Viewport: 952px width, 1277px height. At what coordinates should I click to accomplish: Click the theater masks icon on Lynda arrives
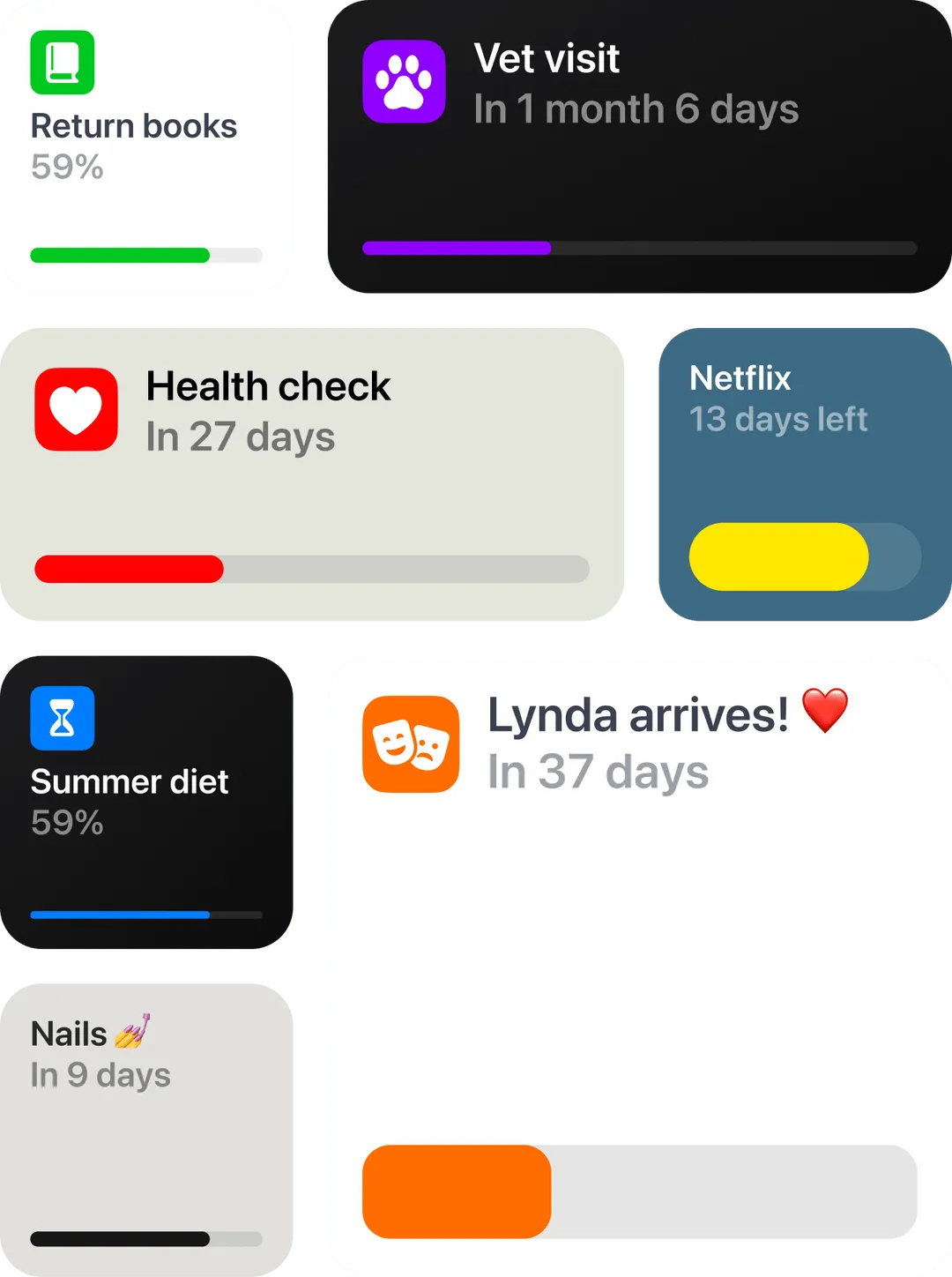(x=412, y=744)
